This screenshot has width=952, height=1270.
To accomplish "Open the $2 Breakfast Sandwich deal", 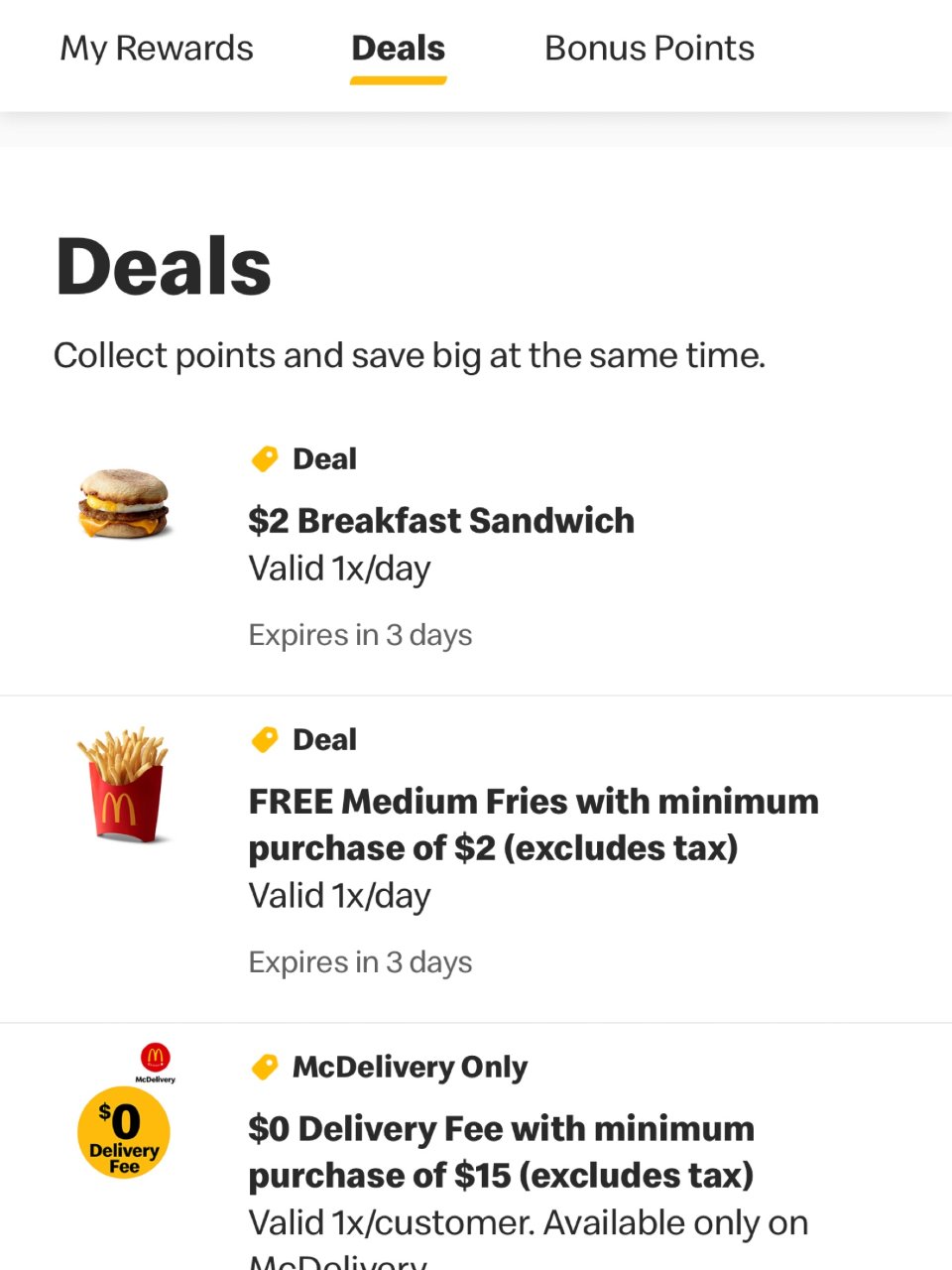I will point(441,521).
